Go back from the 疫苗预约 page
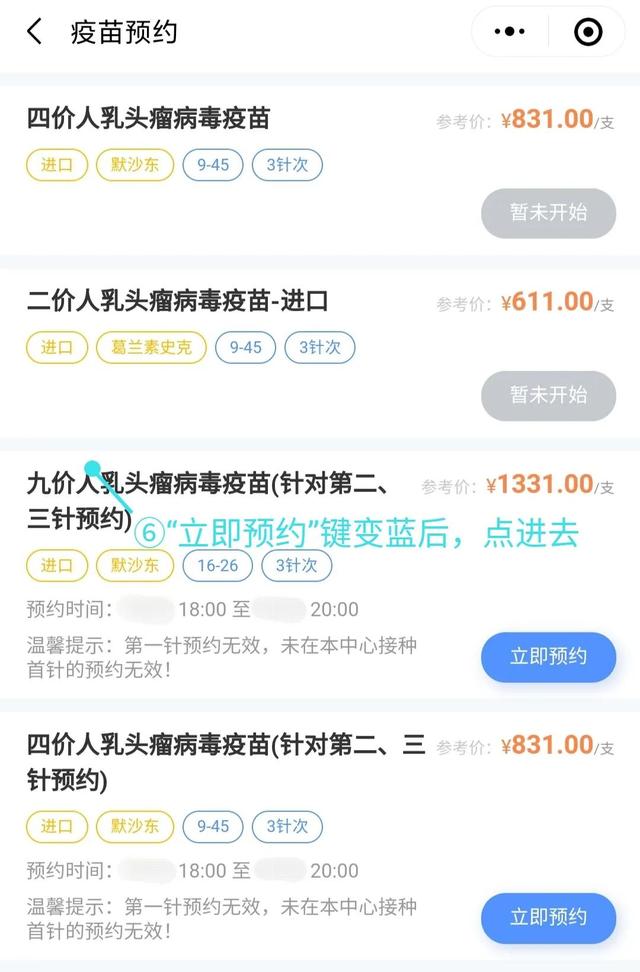Viewport: 640px width, 972px height. (x=34, y=32)
